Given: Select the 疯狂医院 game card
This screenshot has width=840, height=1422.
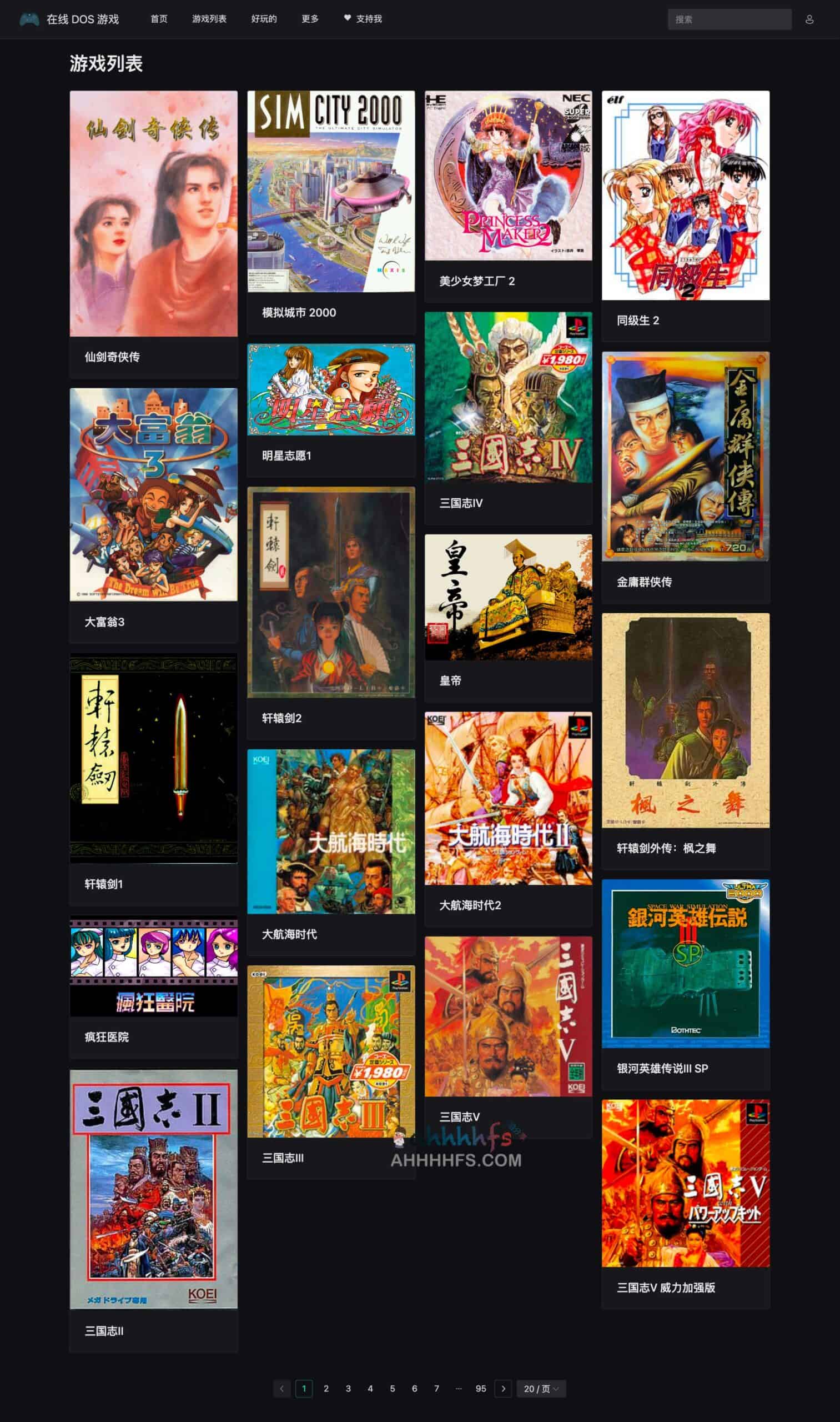Looking at the screenshot, I should click(x=153, y=987).
